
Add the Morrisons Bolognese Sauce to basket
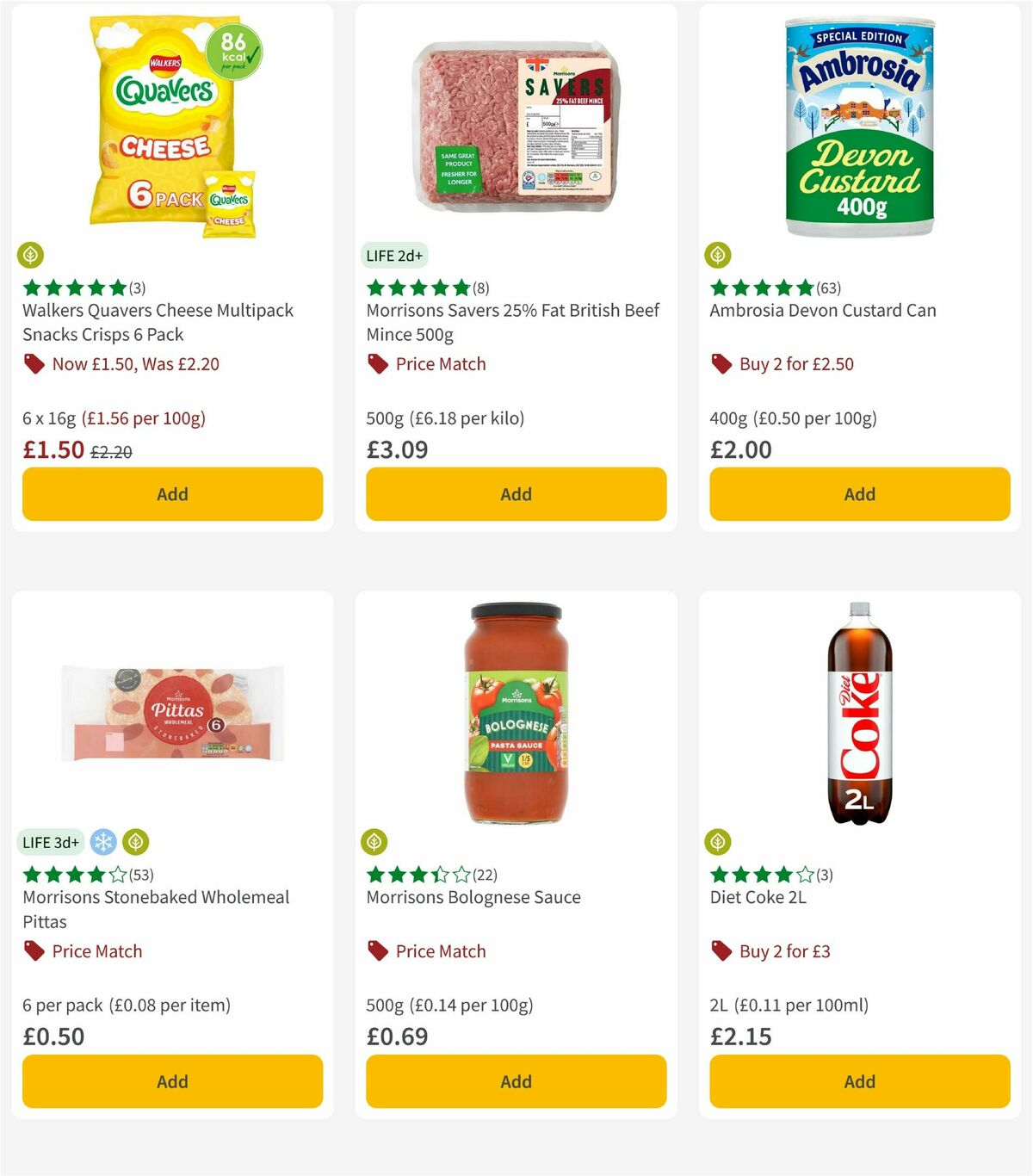515,1081
